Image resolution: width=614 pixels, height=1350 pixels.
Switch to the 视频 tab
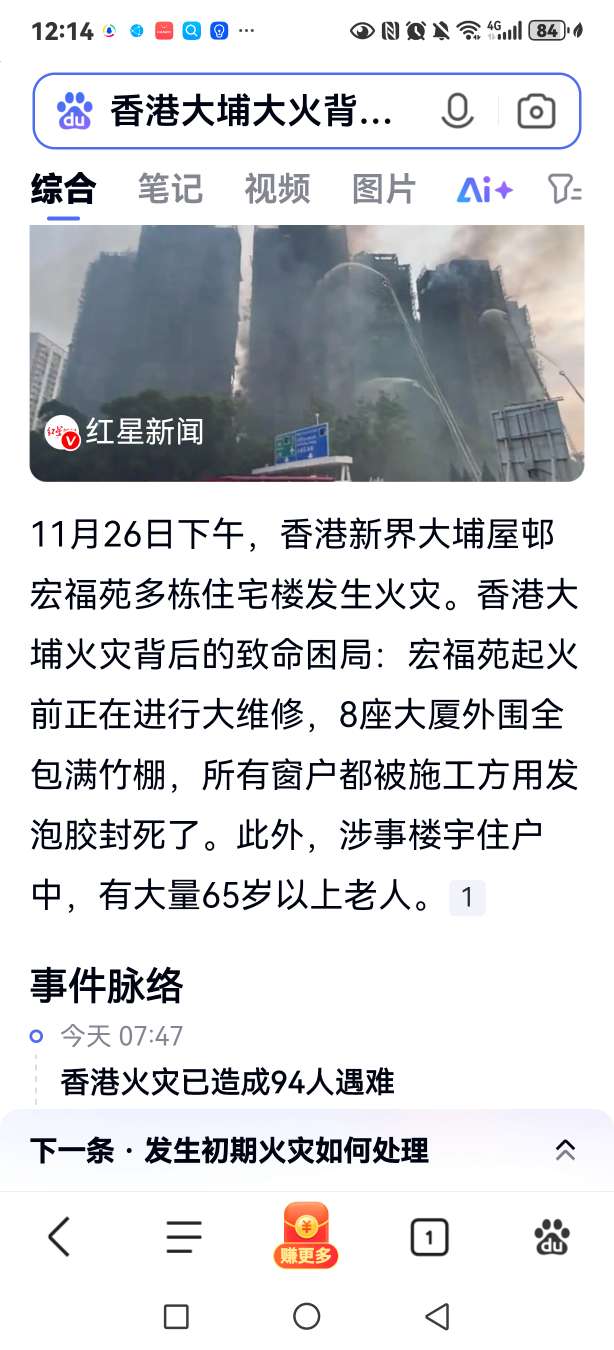277,188
